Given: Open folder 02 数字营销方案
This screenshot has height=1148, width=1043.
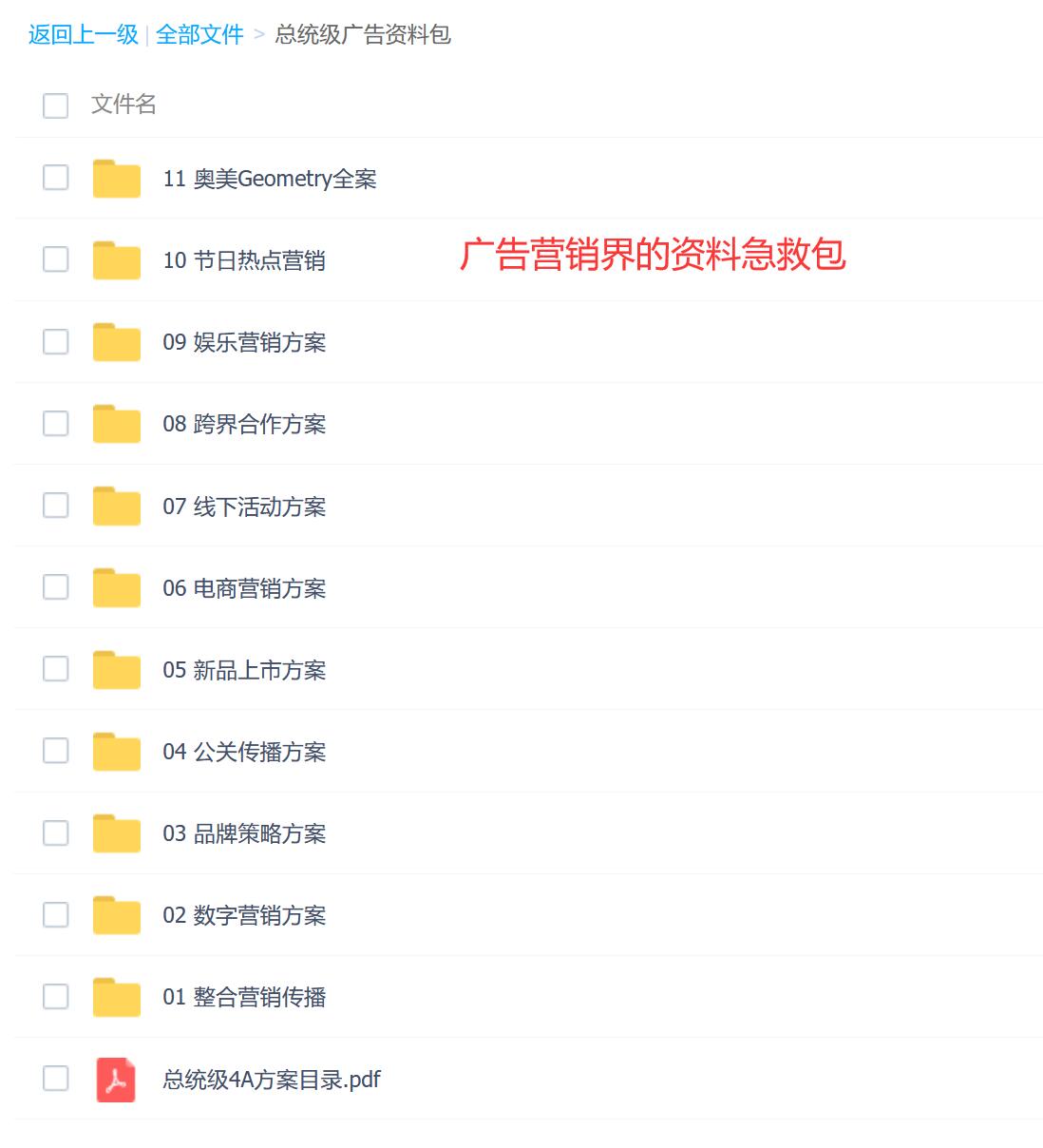Looking at the screenshot, I should point(244,915).
